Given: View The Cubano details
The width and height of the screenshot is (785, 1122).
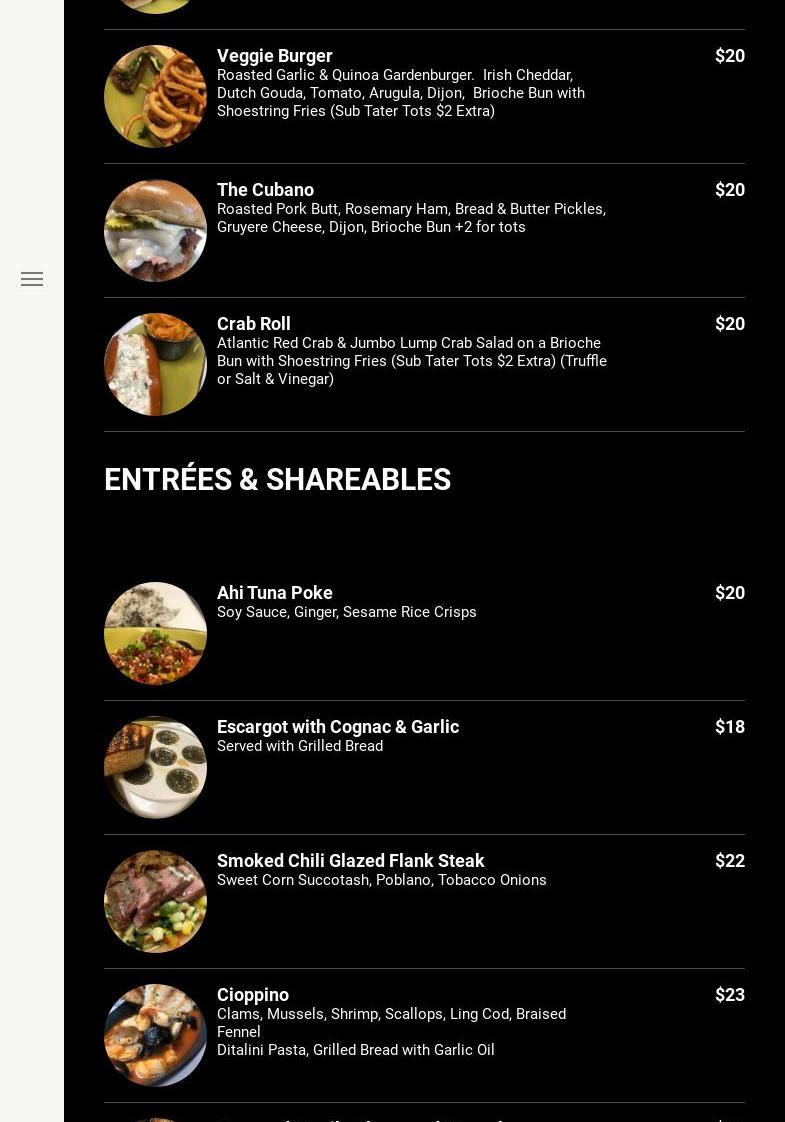Looking at the screenshot, I should [265, 190].
